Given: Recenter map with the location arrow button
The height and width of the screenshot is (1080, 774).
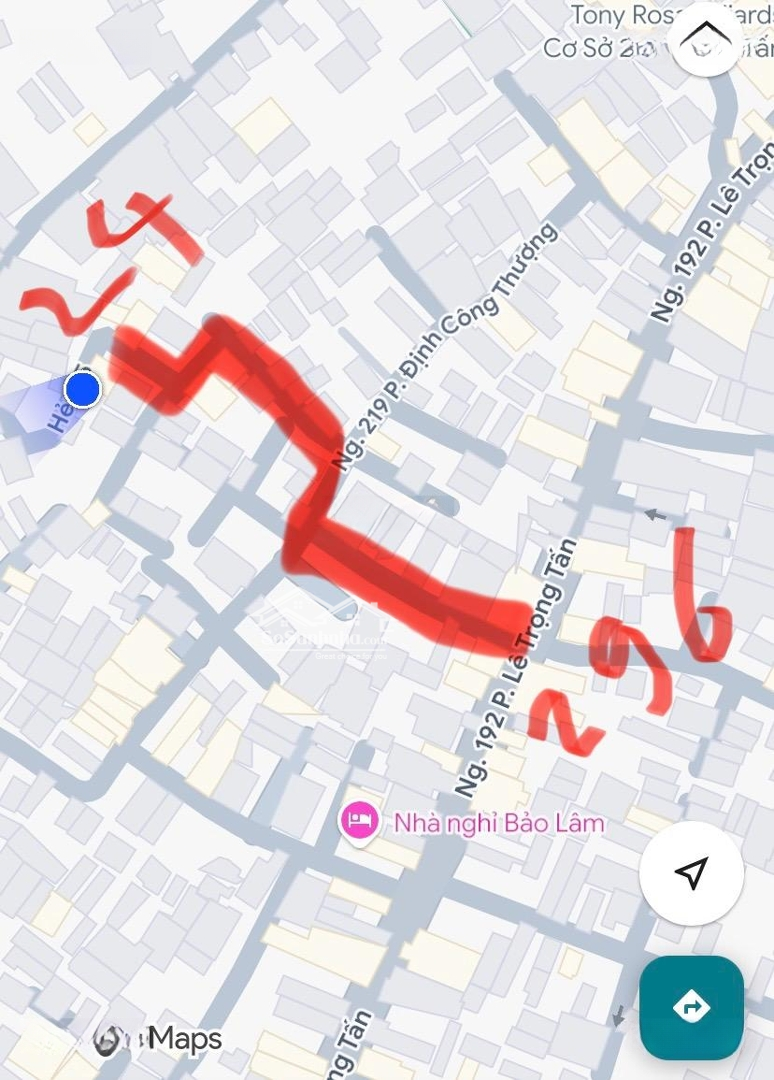Looking at the screenshot, I should [x=691, y=873].
